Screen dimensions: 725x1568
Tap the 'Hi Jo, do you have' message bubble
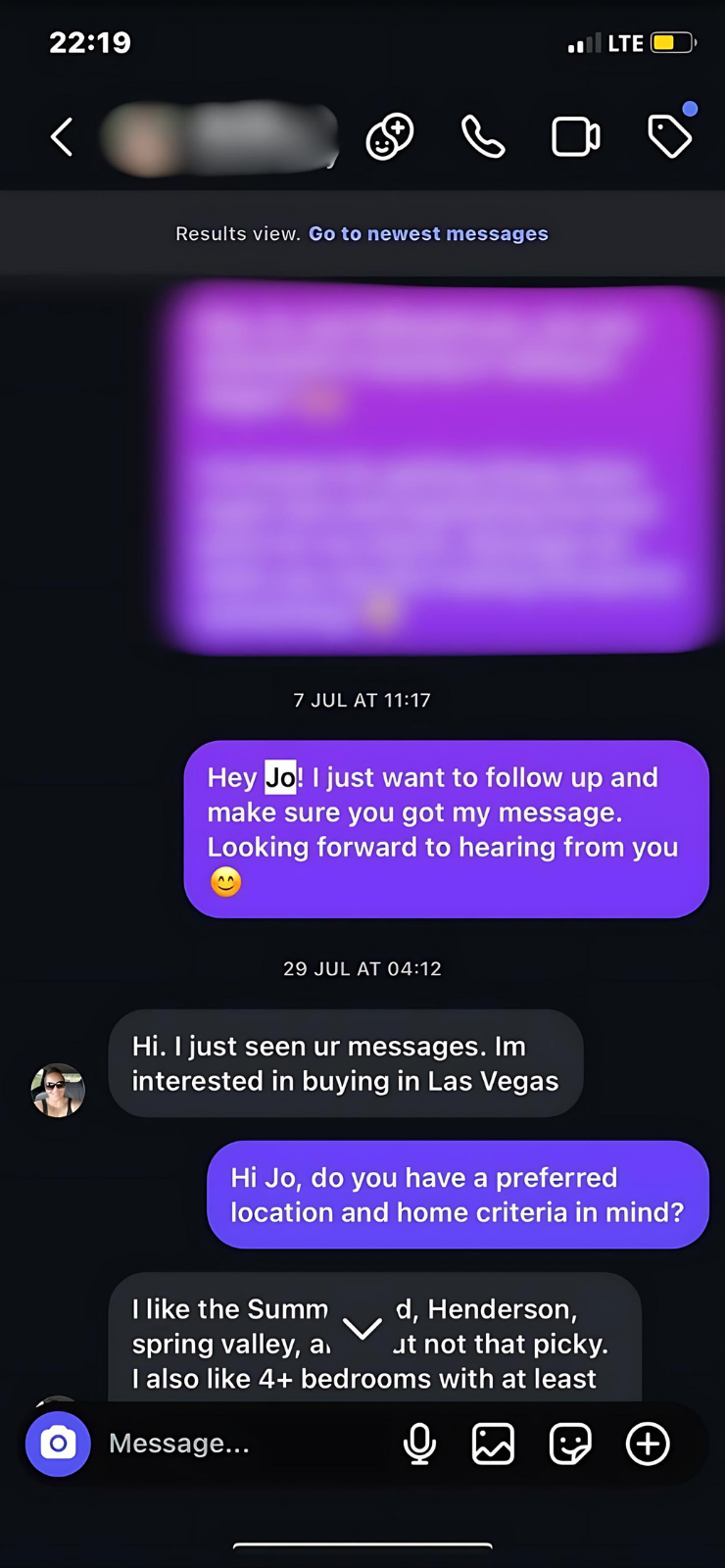point(457,1195)
